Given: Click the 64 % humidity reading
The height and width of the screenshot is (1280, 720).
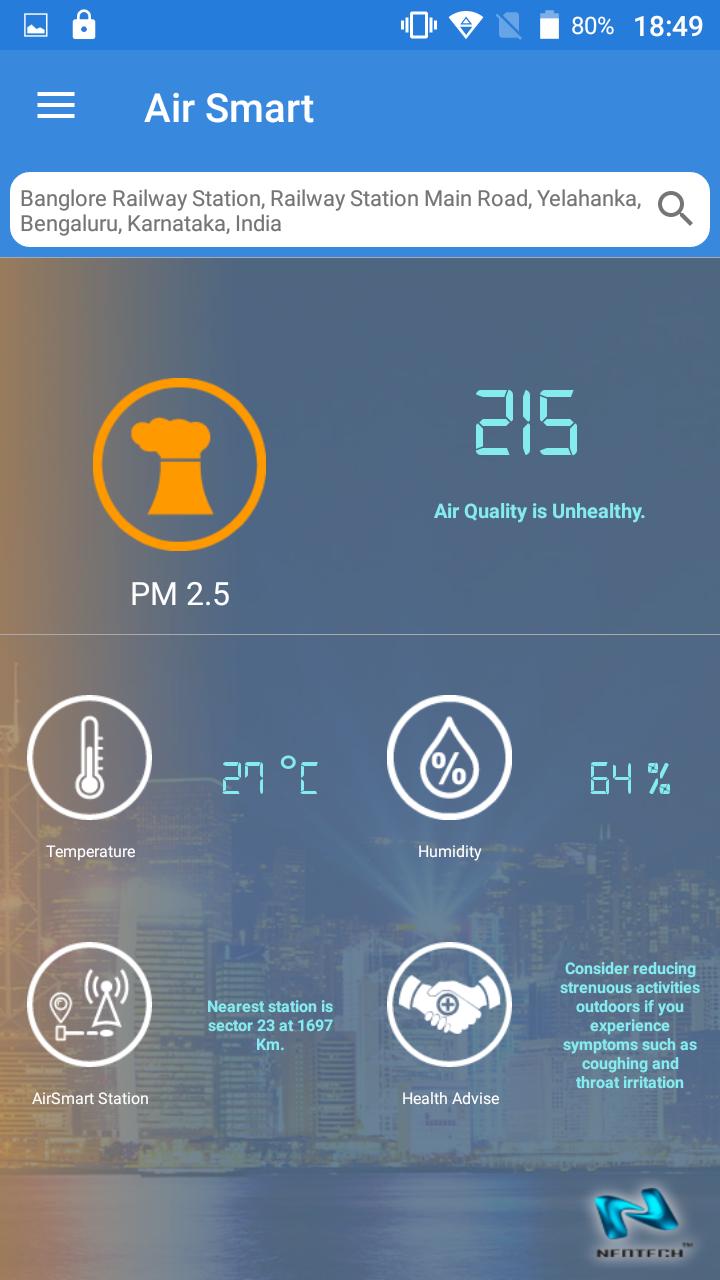Looking at the screenshot, I should [x=630, y=780].
